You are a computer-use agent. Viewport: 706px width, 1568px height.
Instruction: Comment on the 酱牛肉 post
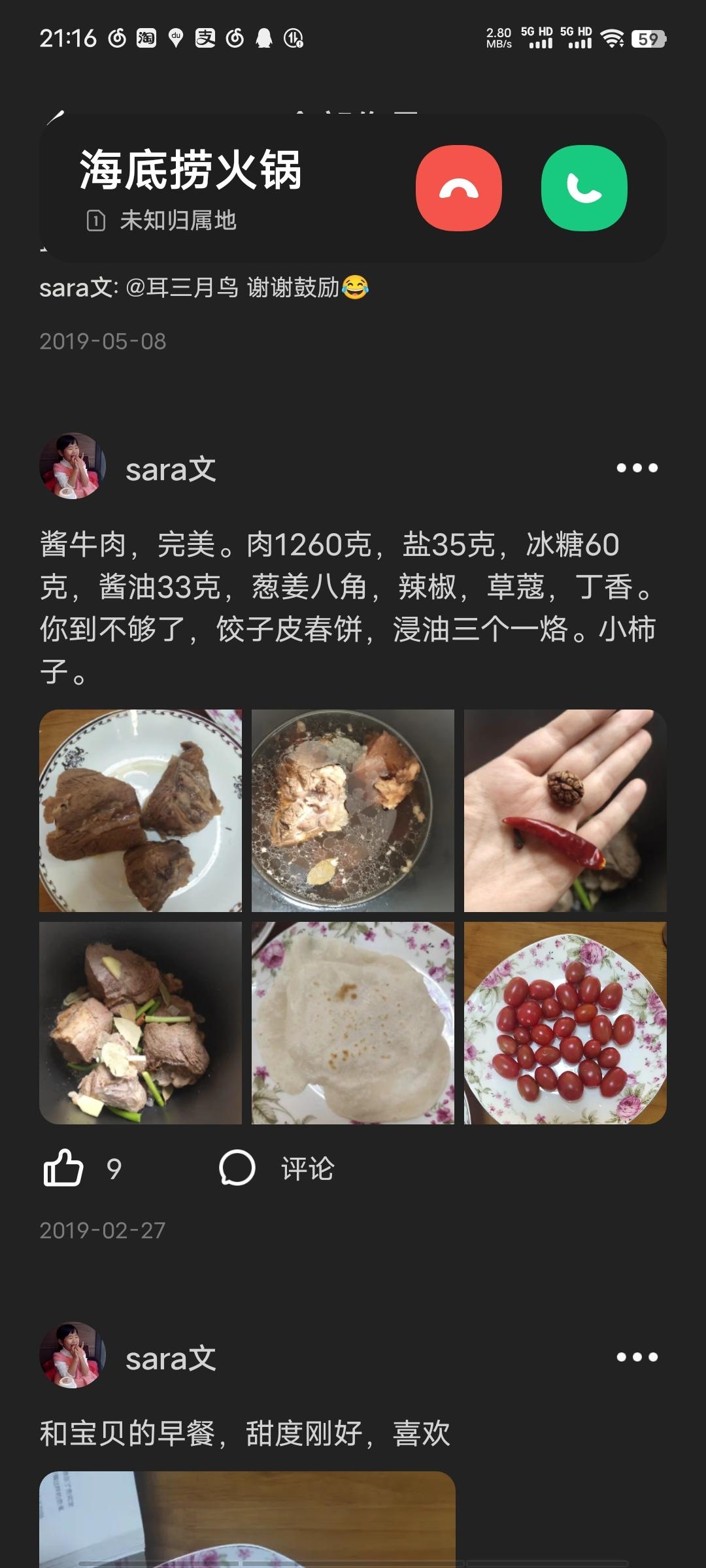click(x=277, y=1168)
